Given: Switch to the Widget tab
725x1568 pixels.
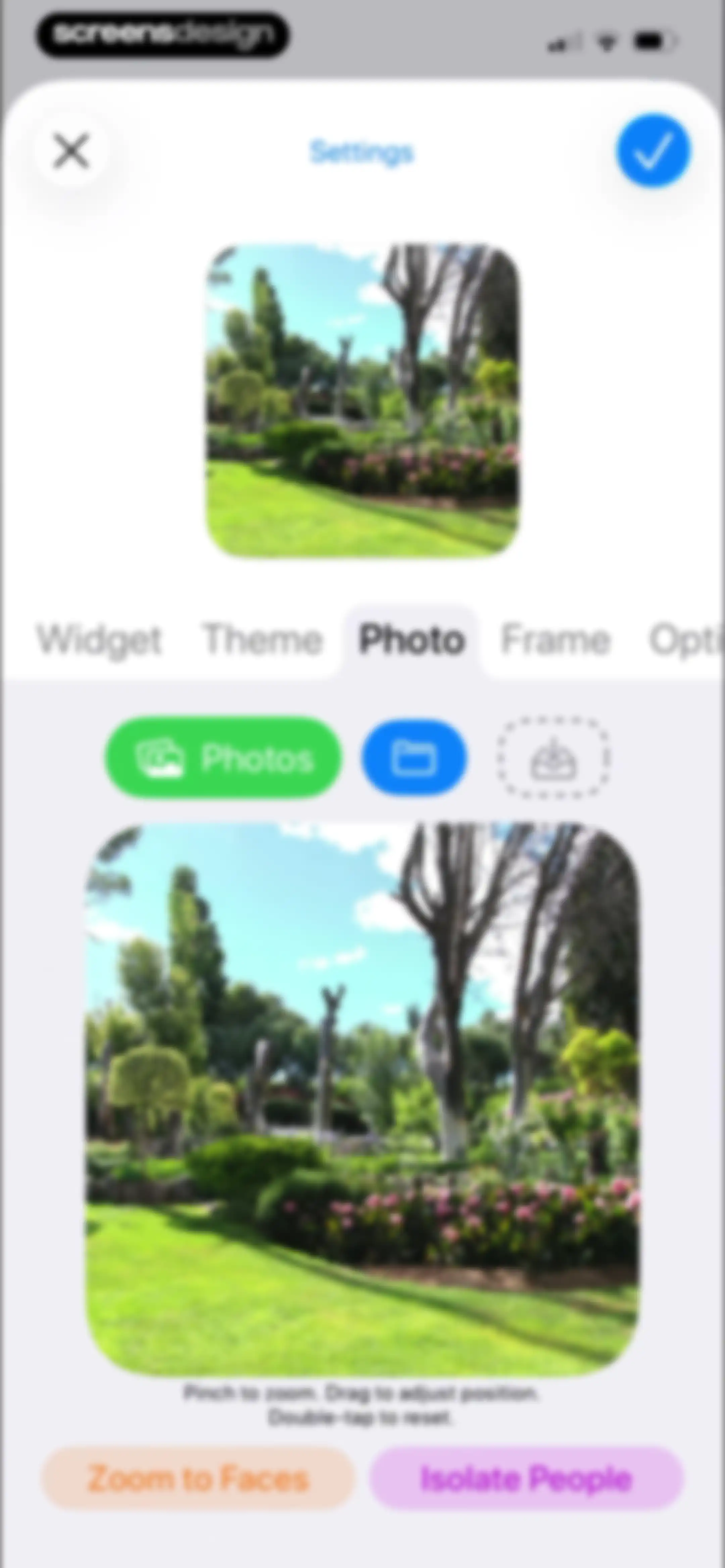Looking at the screenshot, I should [100, 640].
